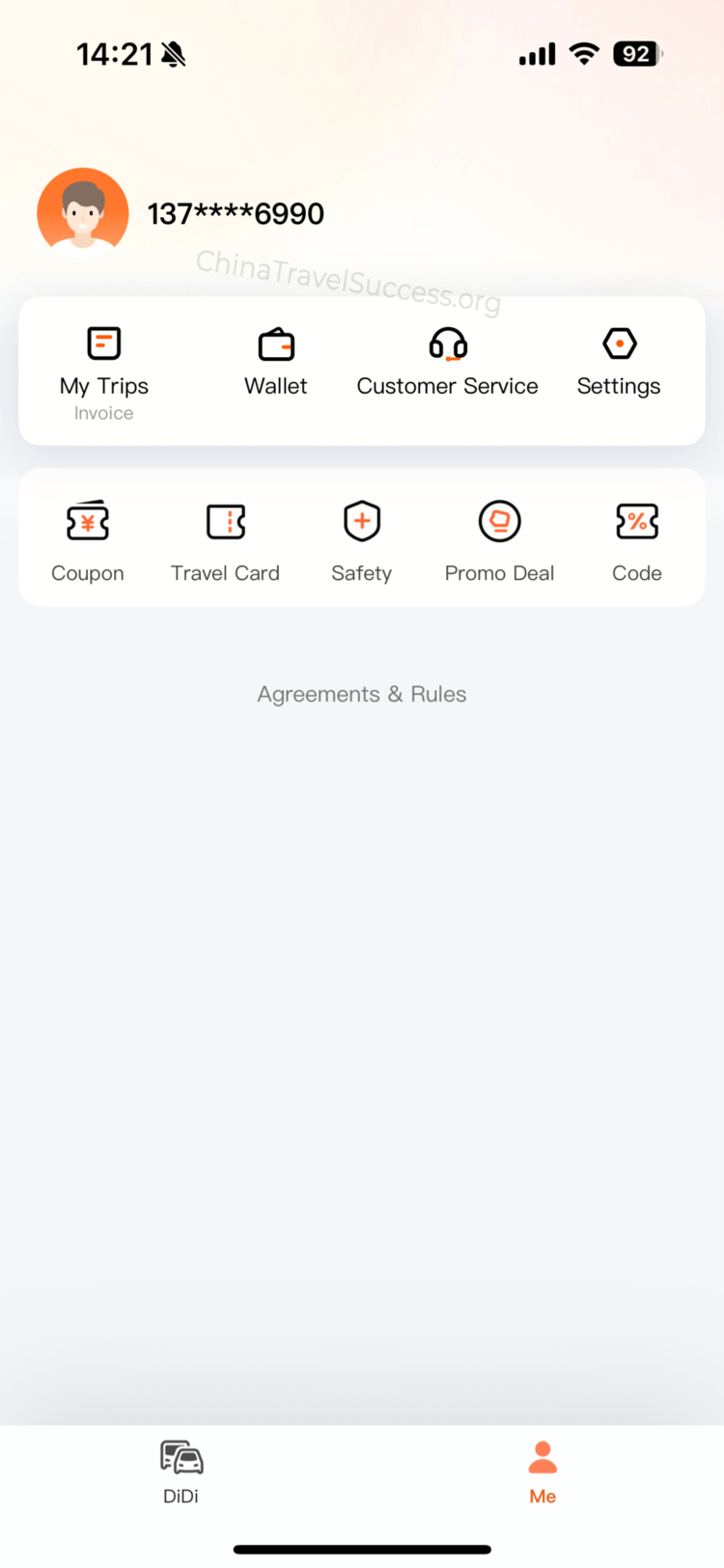Open your profile avatar
Image resolution: width=724 pixels, height=1568 pixels.
[x=82, y=211]
